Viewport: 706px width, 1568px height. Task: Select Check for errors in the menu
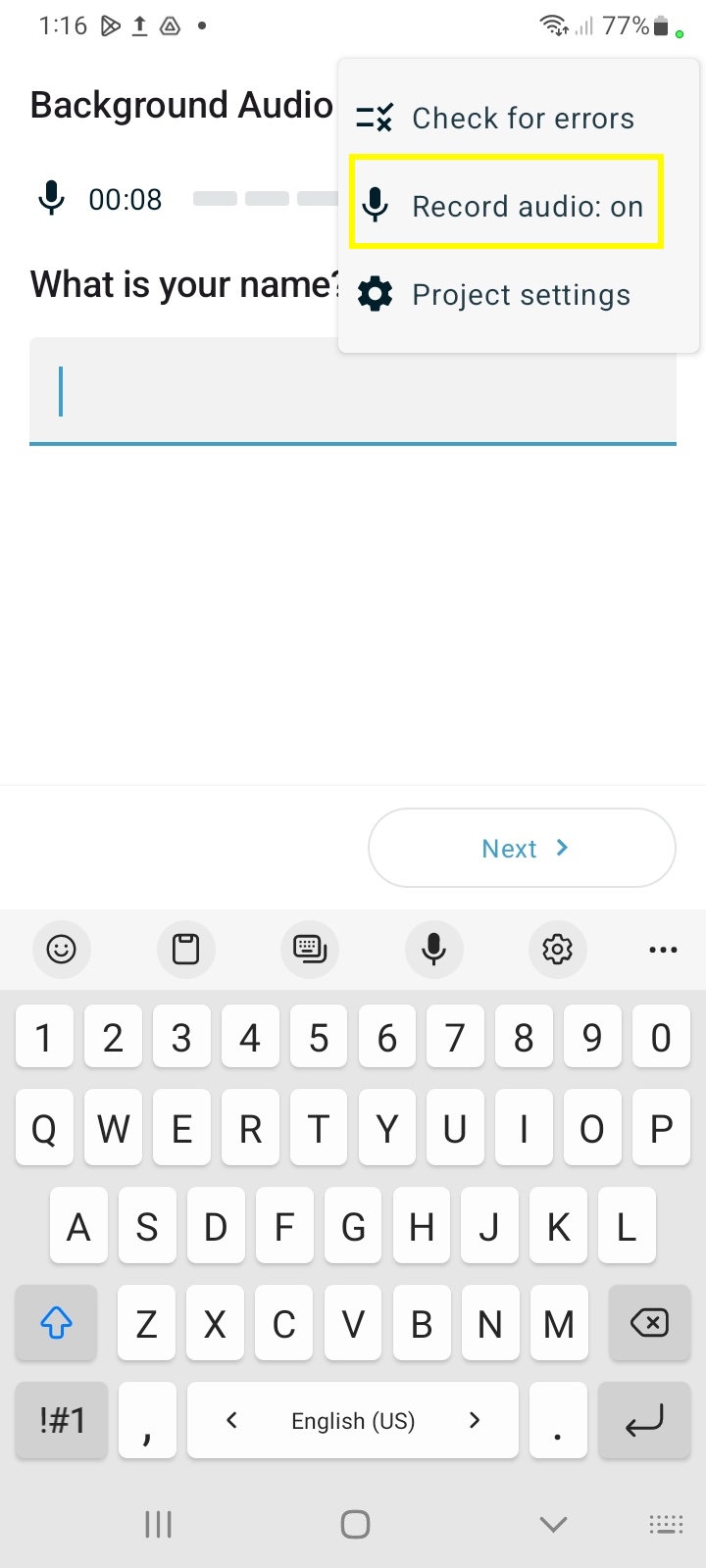click(518, 119)
